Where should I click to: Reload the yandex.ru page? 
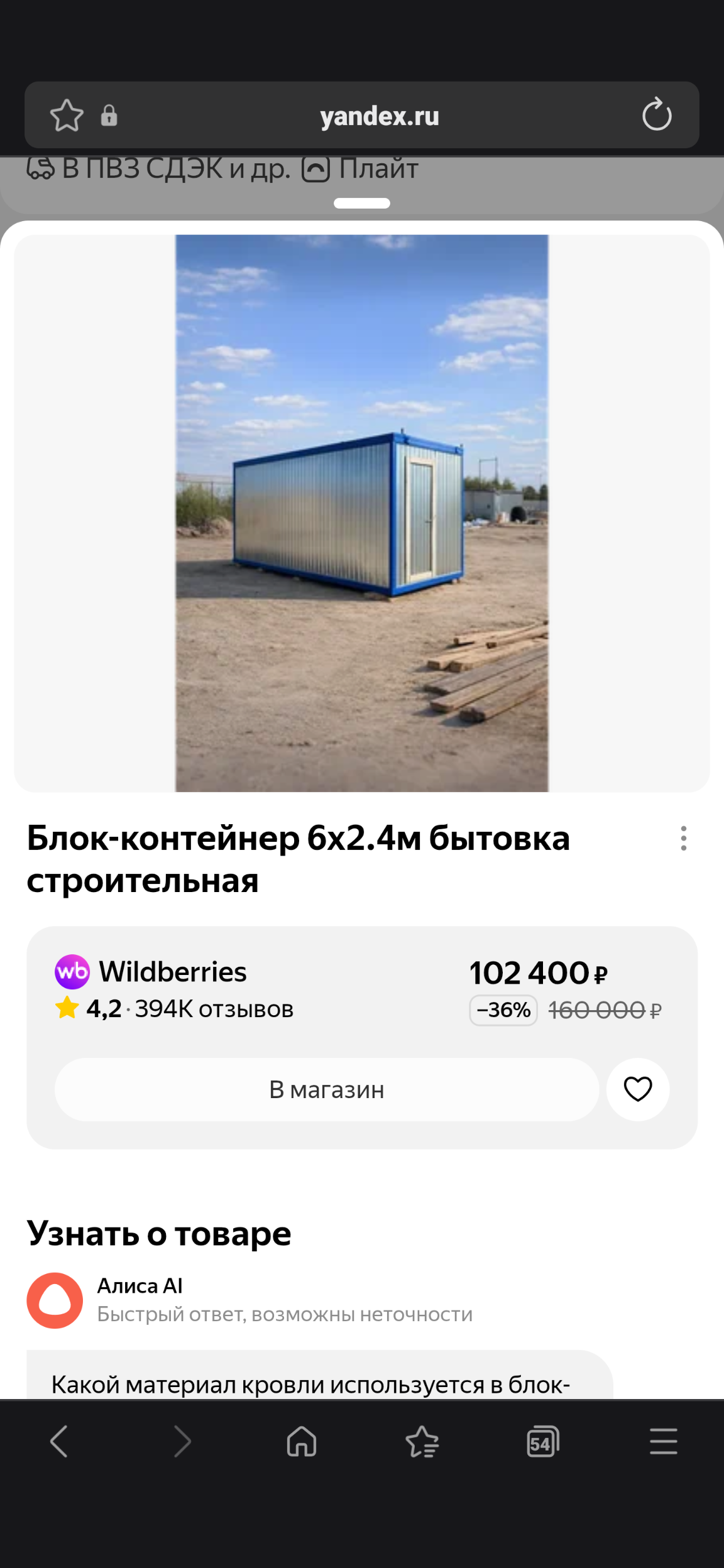point(657,115)
